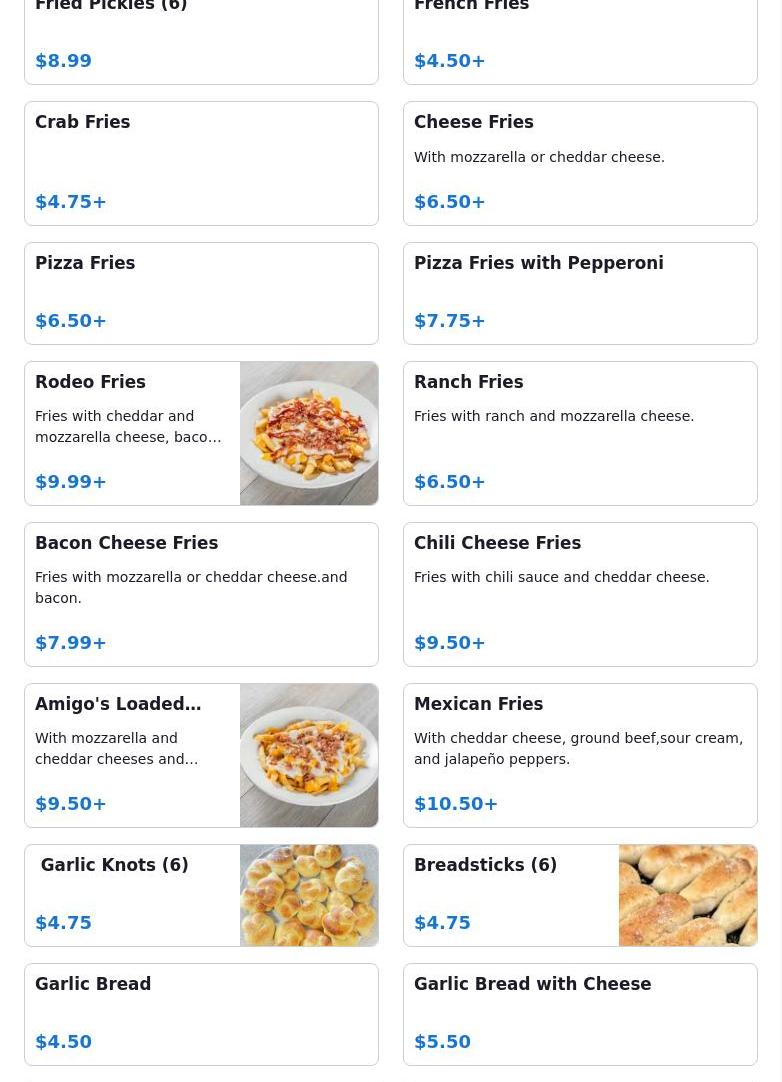Choose the French Fries card
782x1082 pixels.
coord(580,40)
